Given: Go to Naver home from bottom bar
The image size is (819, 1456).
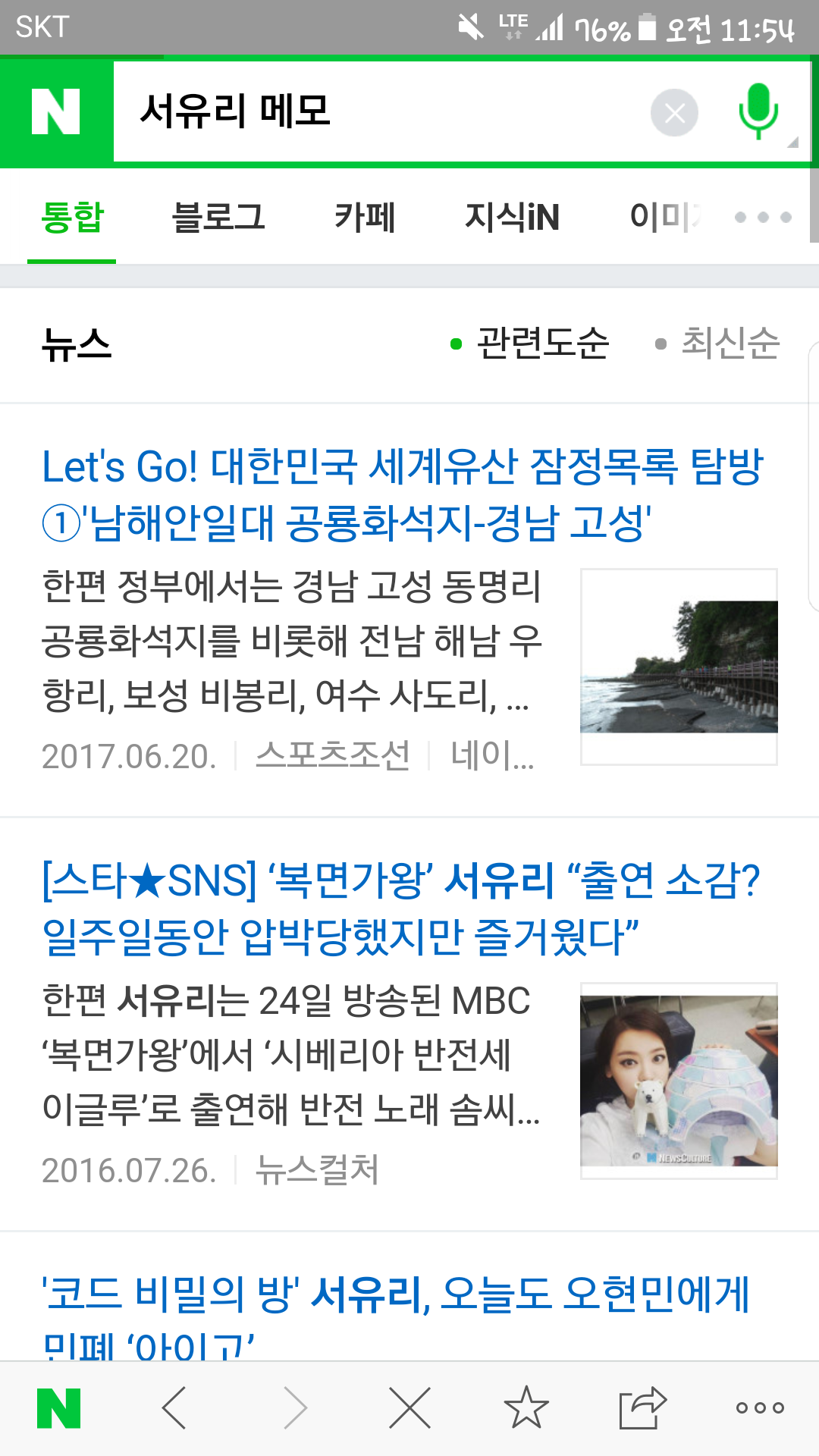Looking at the screenshot, I should click(x=59, y=1408).
